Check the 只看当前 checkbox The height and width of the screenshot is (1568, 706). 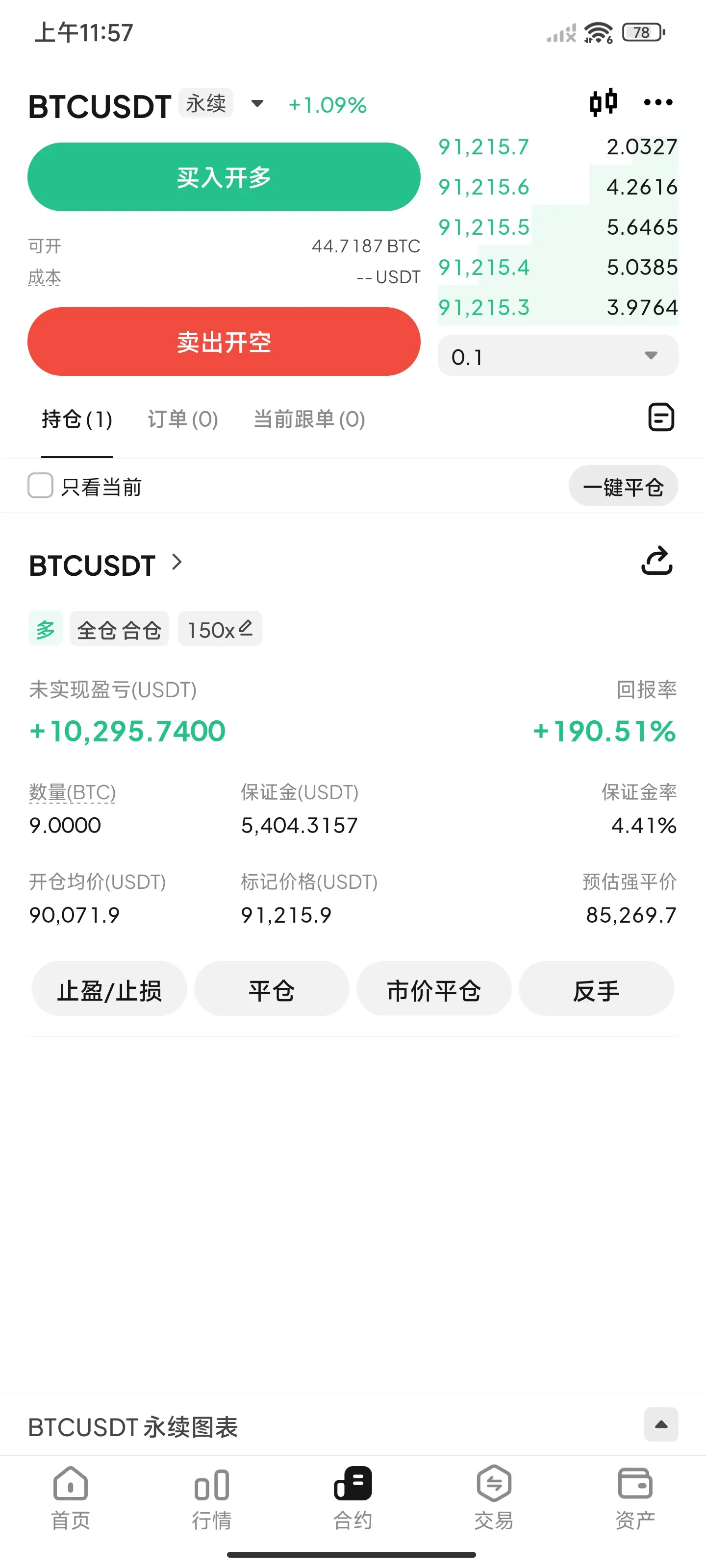[x=41, y=486]
